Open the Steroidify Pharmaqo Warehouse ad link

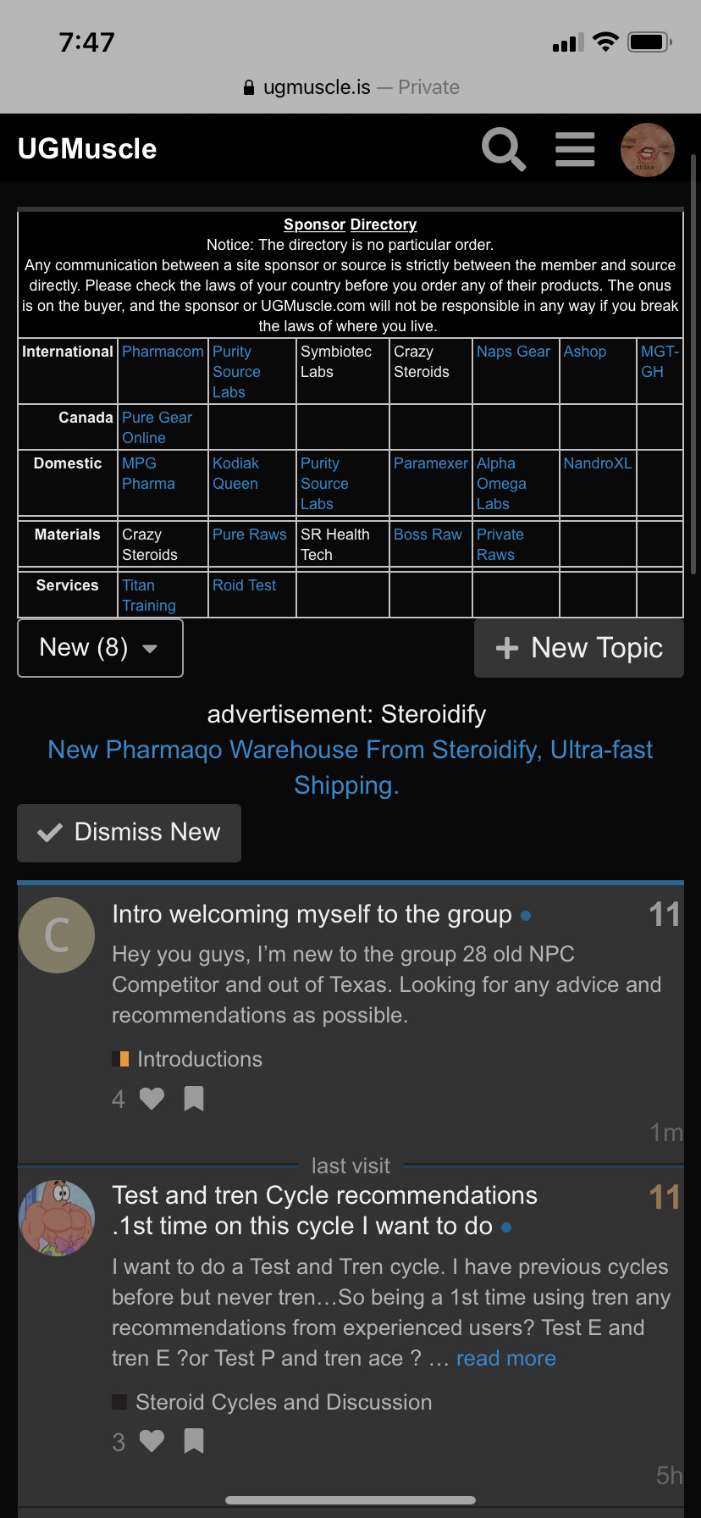point(350,767)
